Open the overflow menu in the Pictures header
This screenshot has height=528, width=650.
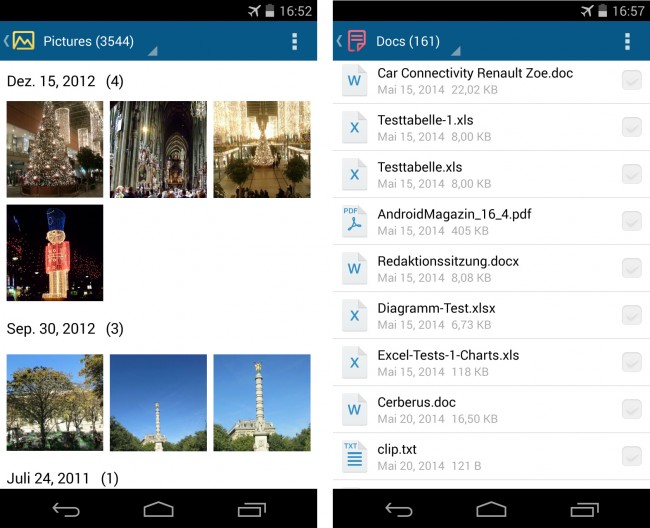click(294, 41)
